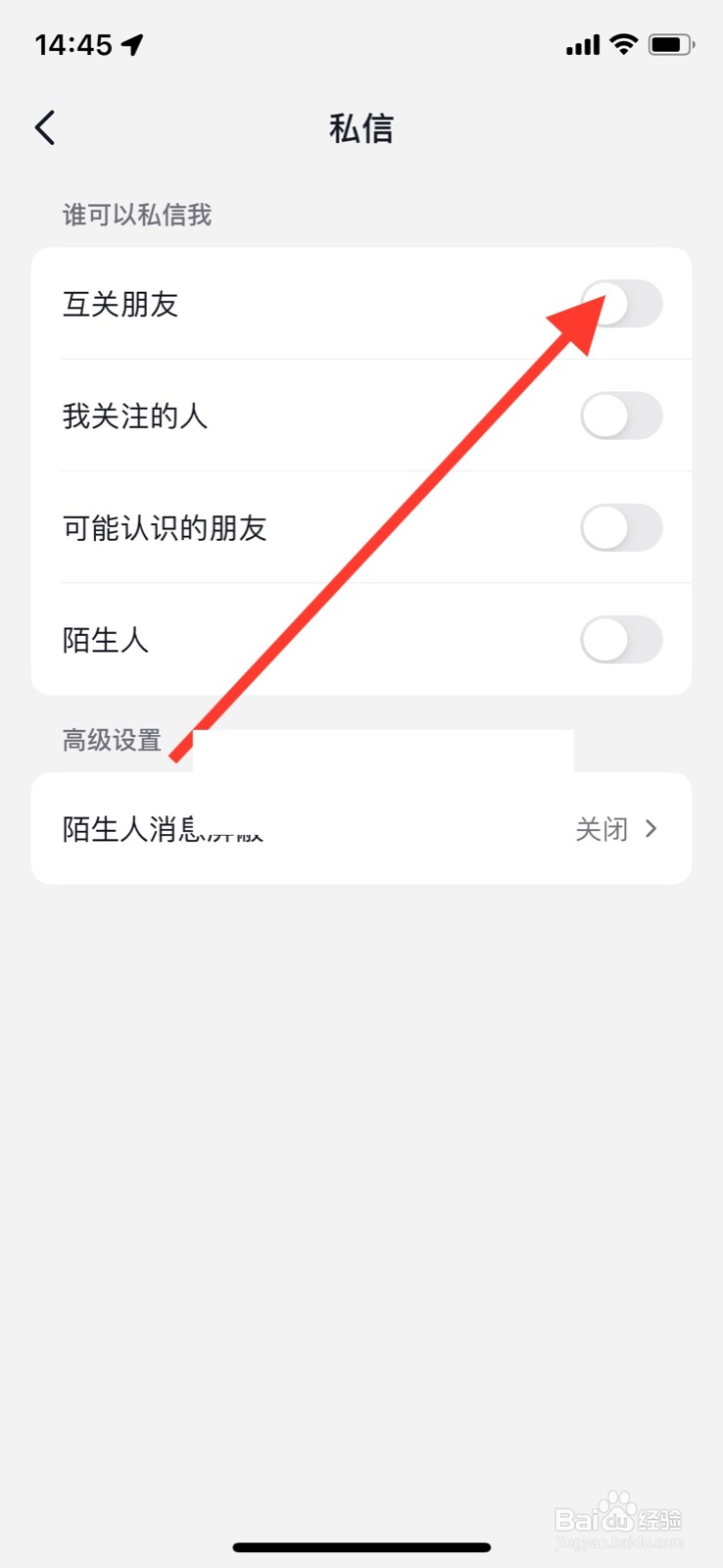723x1568 pixels.
Task: Enable the 互关朋友 toggle
Action: point(621,305)
